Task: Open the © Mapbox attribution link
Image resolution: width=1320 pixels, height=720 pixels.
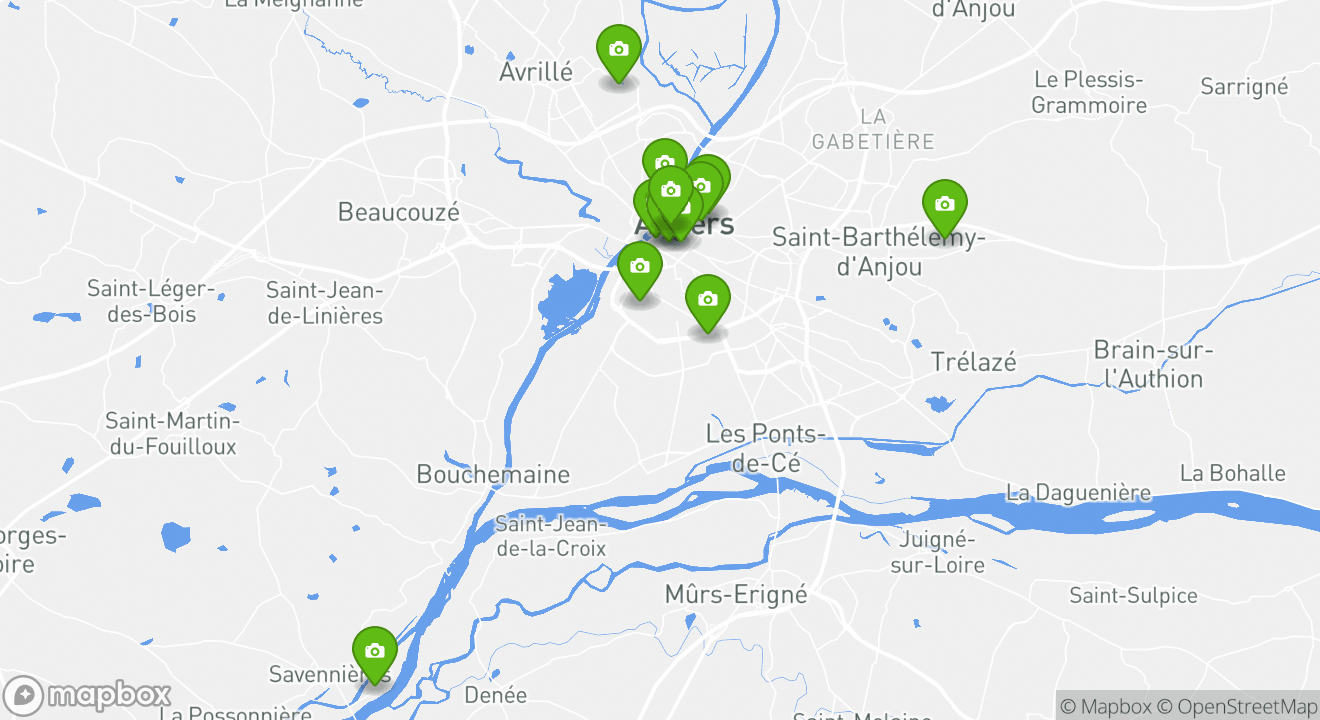Action: click(x=1105, y=706)
